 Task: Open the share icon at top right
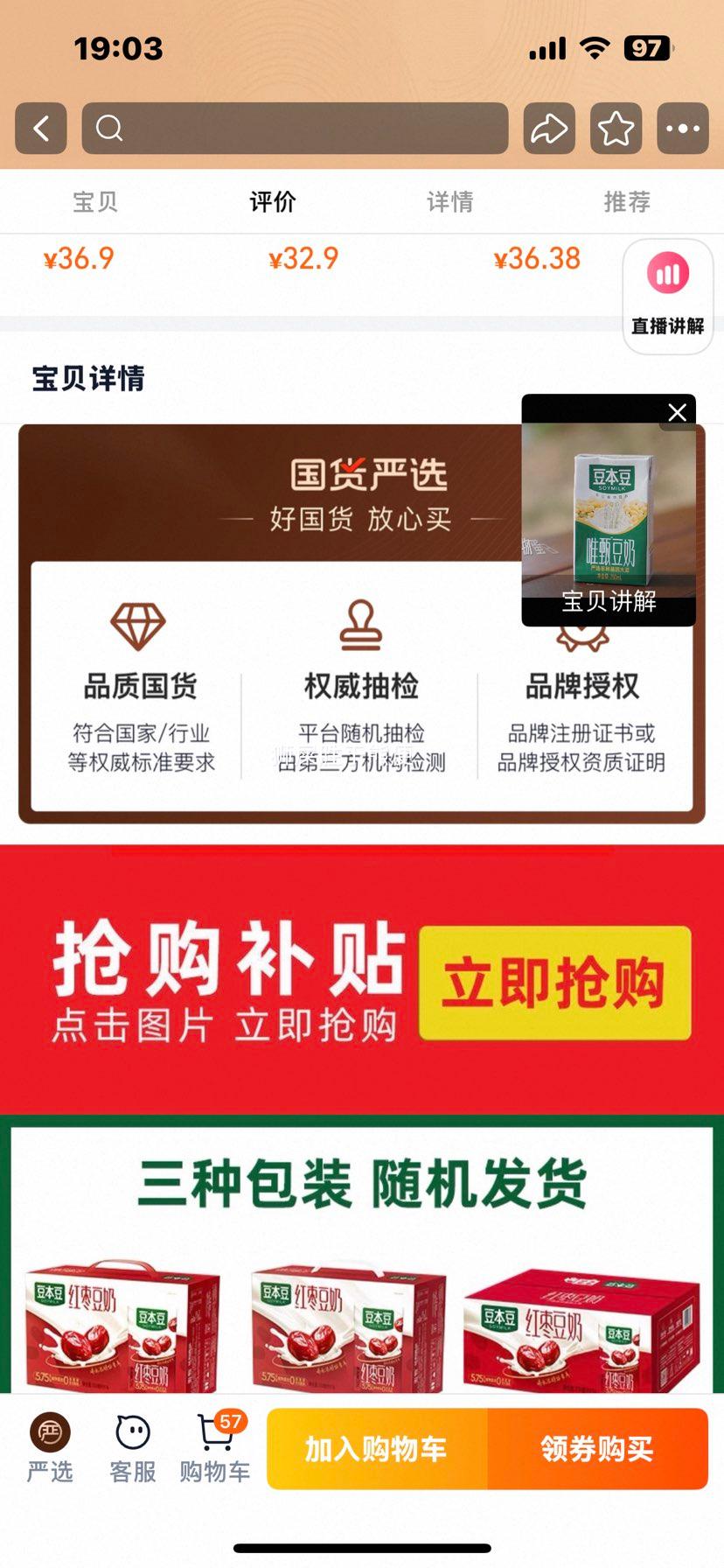point(549,128)
